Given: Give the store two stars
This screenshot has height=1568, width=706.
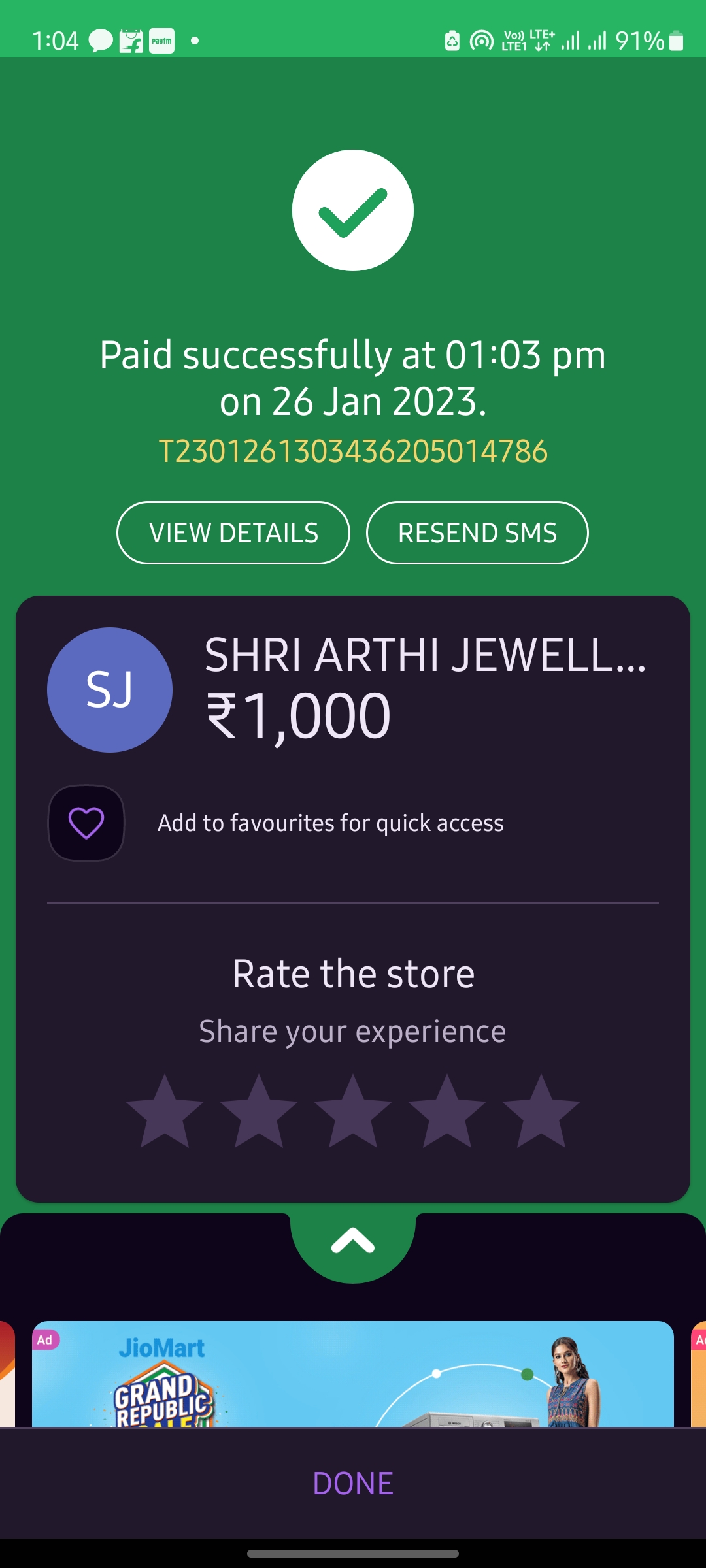Looking at the screenshot, I should [x=259, y=1113].
